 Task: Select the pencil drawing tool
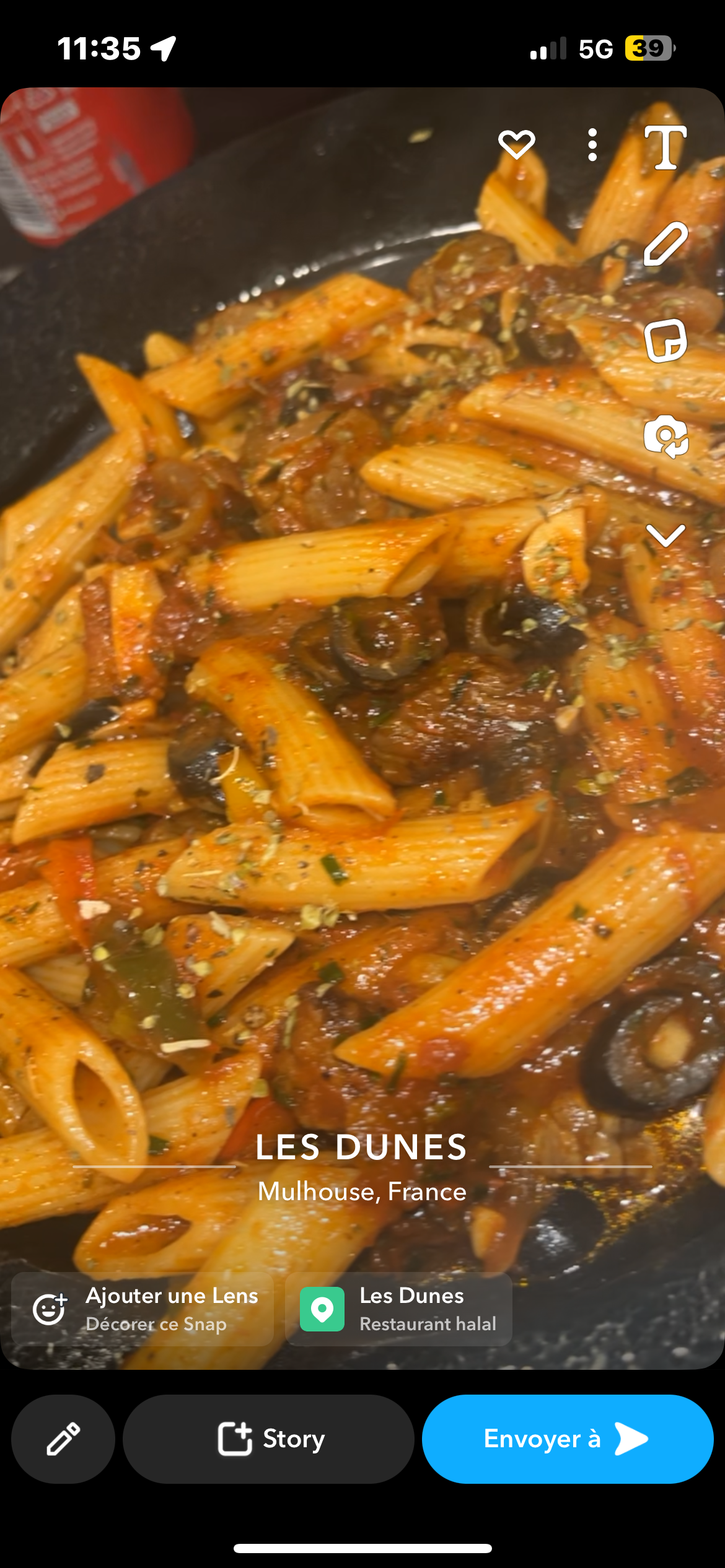[666, 244]
